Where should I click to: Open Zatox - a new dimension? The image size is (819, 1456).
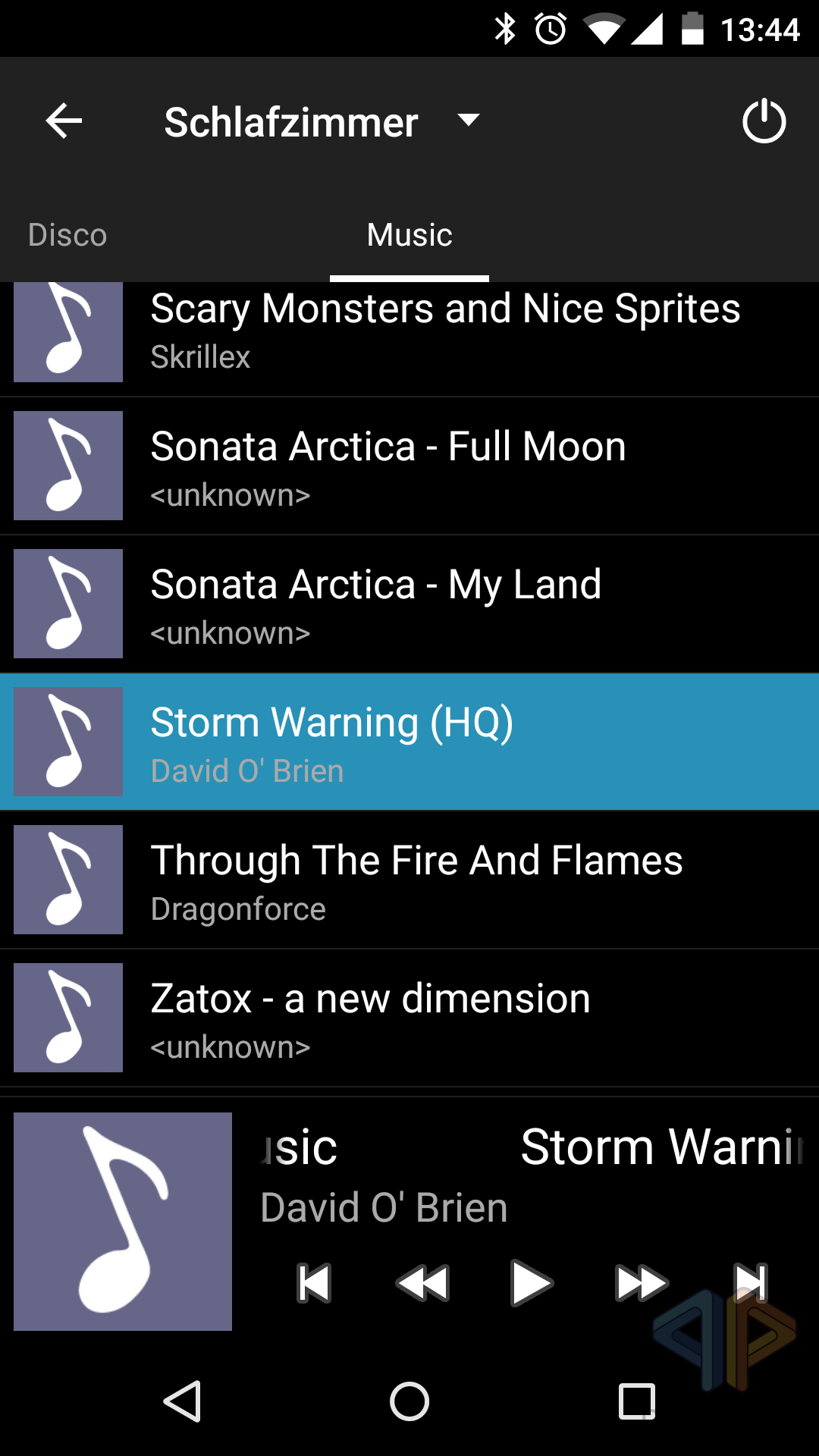coord(409,1018)
